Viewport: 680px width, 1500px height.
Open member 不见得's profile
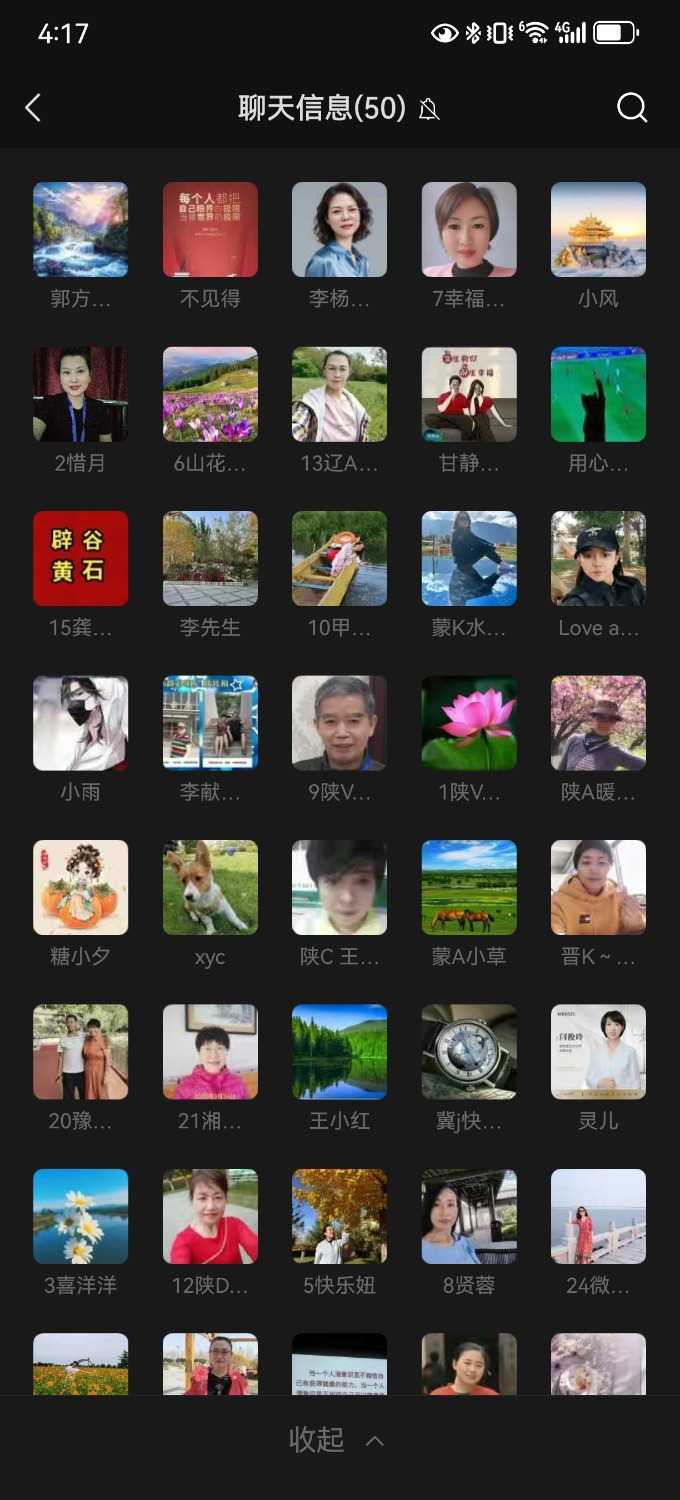click(210, 229)
